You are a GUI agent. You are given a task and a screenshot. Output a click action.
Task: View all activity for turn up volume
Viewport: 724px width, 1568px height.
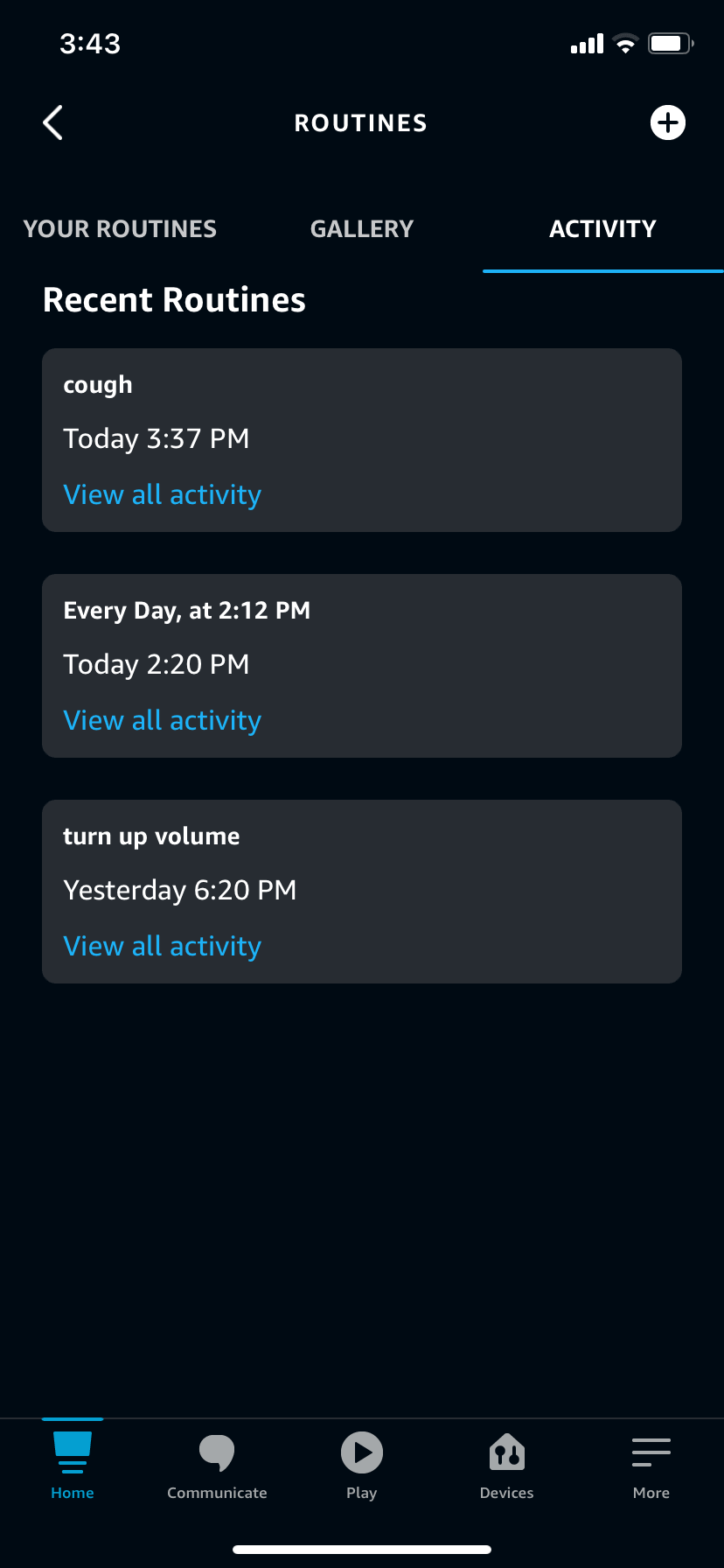coord(162,945)
